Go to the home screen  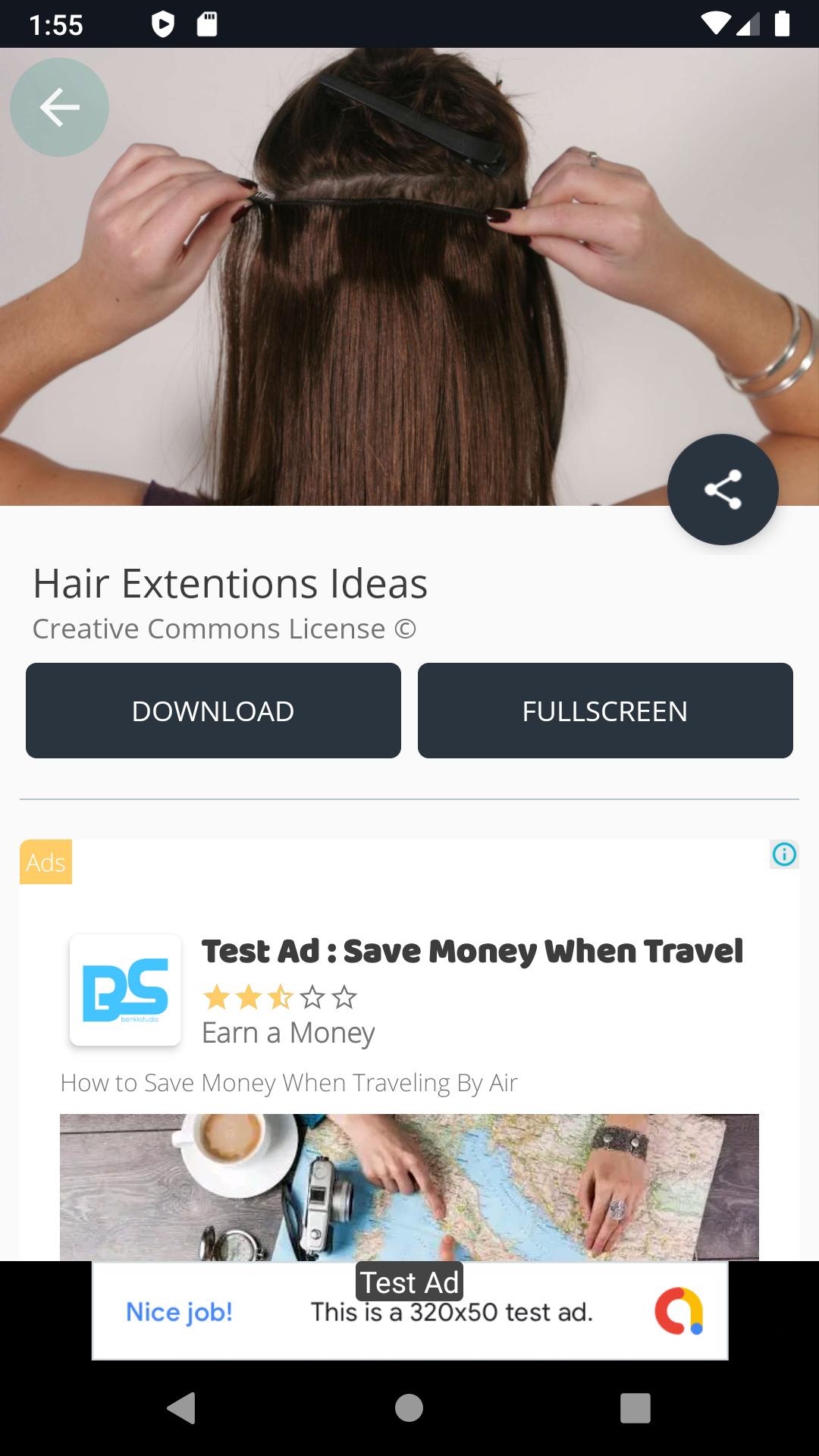pyautogui.click(x=409, y=1408)
